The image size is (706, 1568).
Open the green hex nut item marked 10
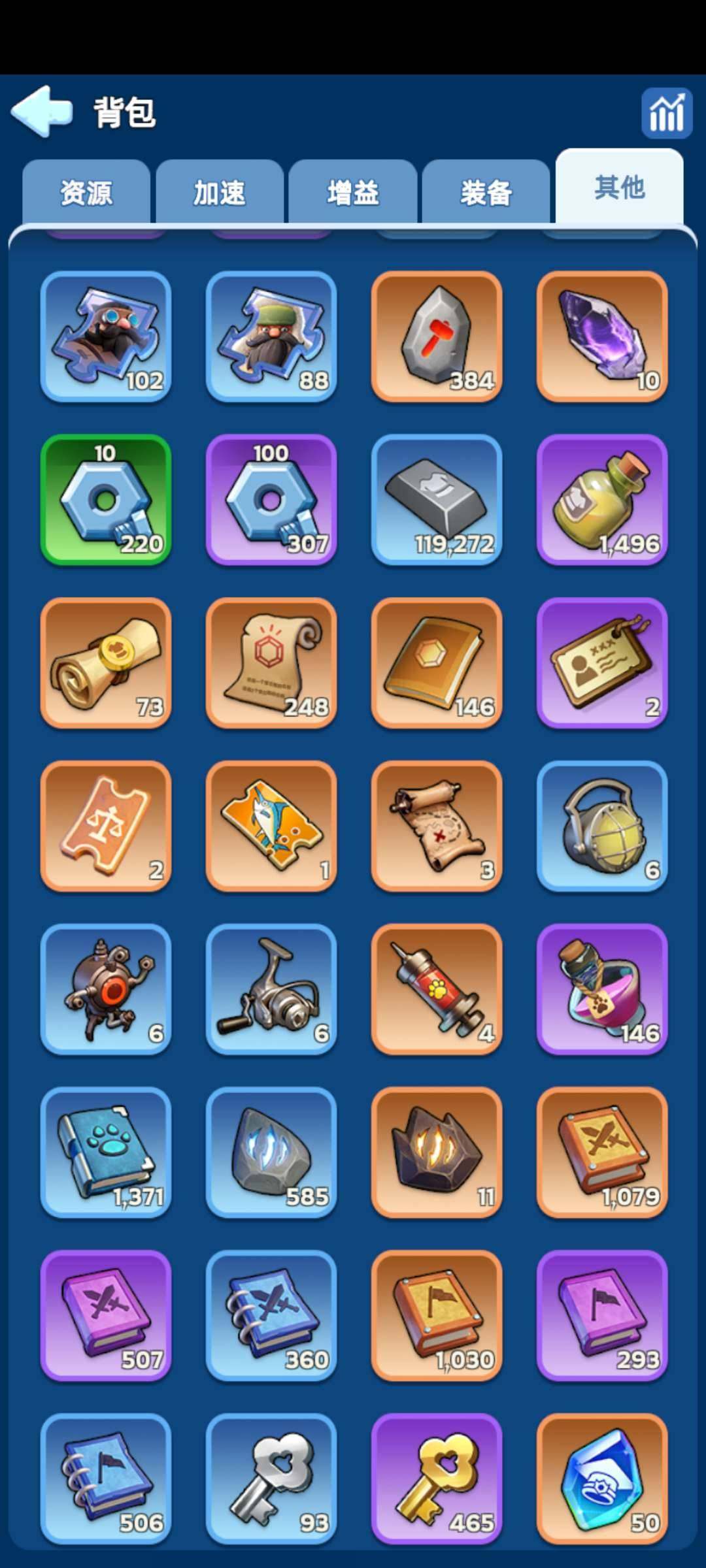point(106,500)
